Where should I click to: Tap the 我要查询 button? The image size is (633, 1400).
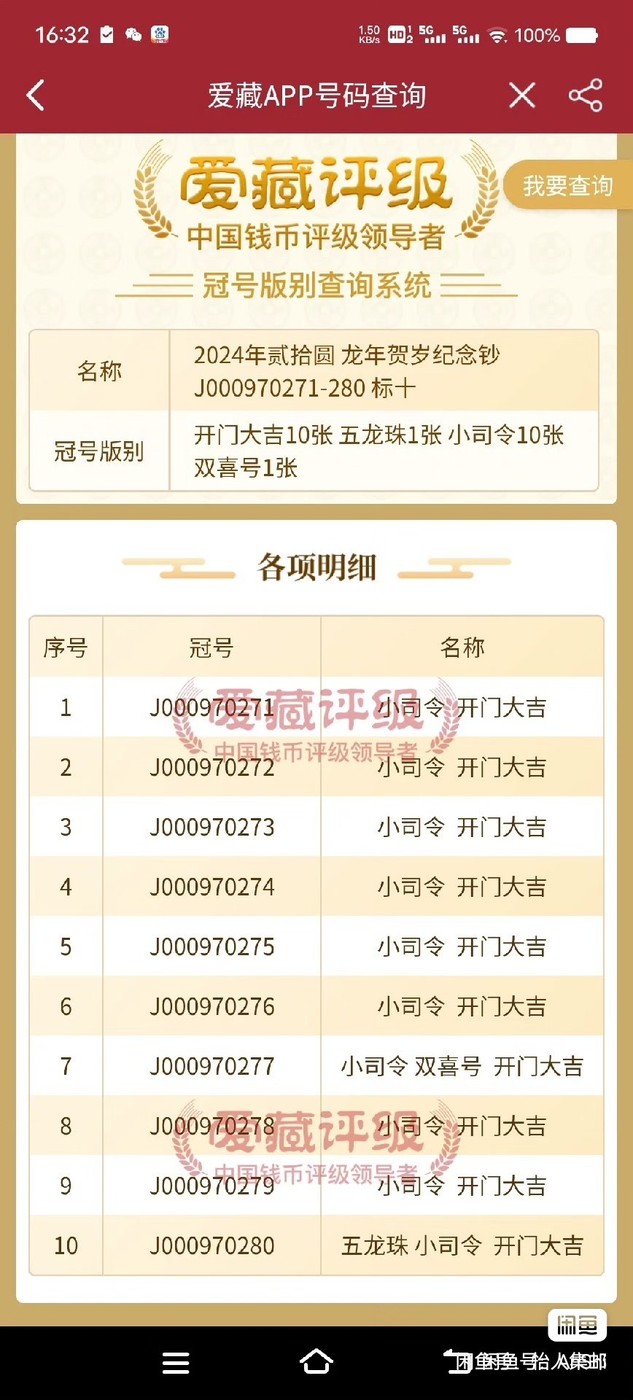[568, 185]
